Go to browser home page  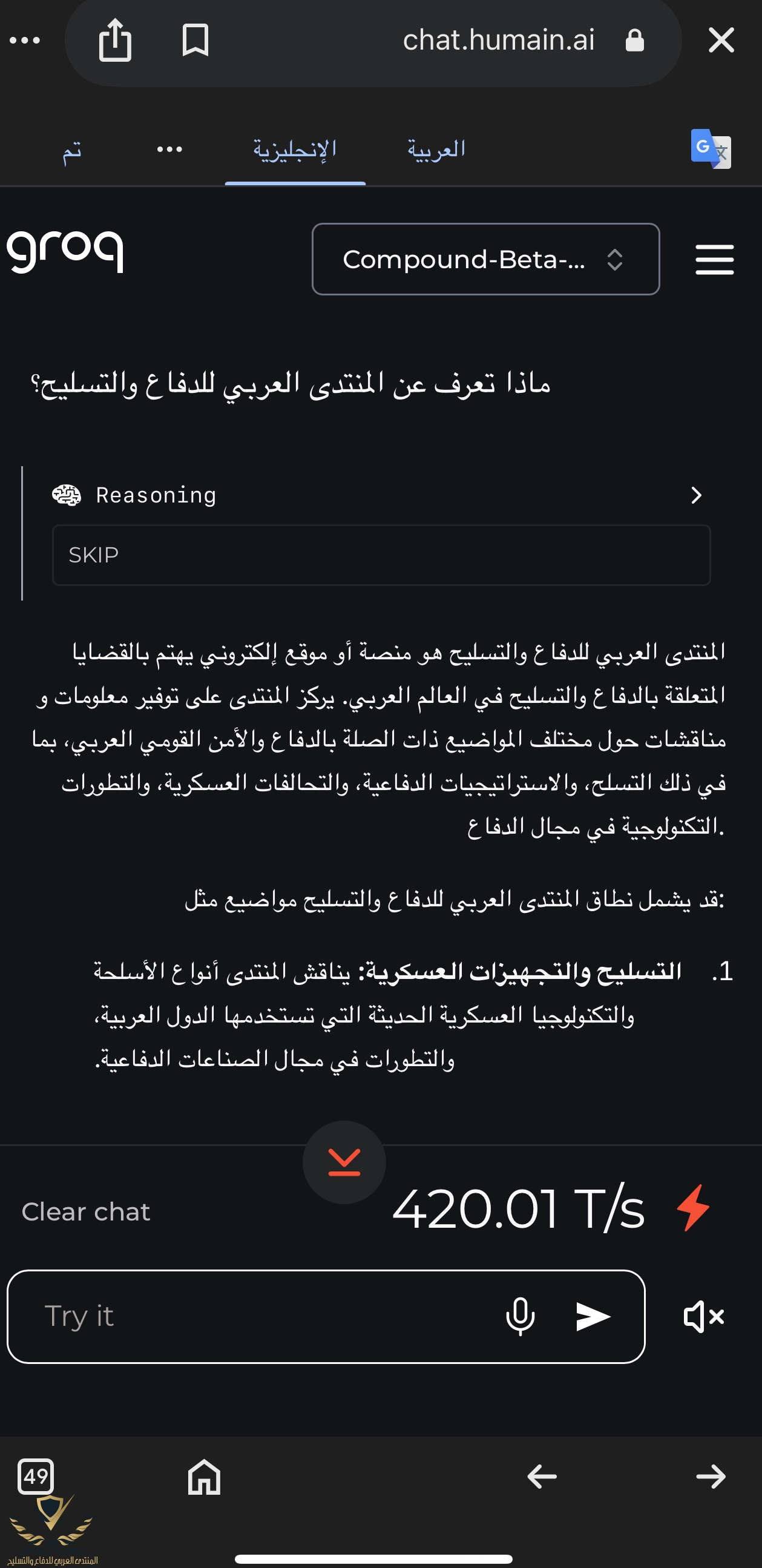pos(204,1476)
